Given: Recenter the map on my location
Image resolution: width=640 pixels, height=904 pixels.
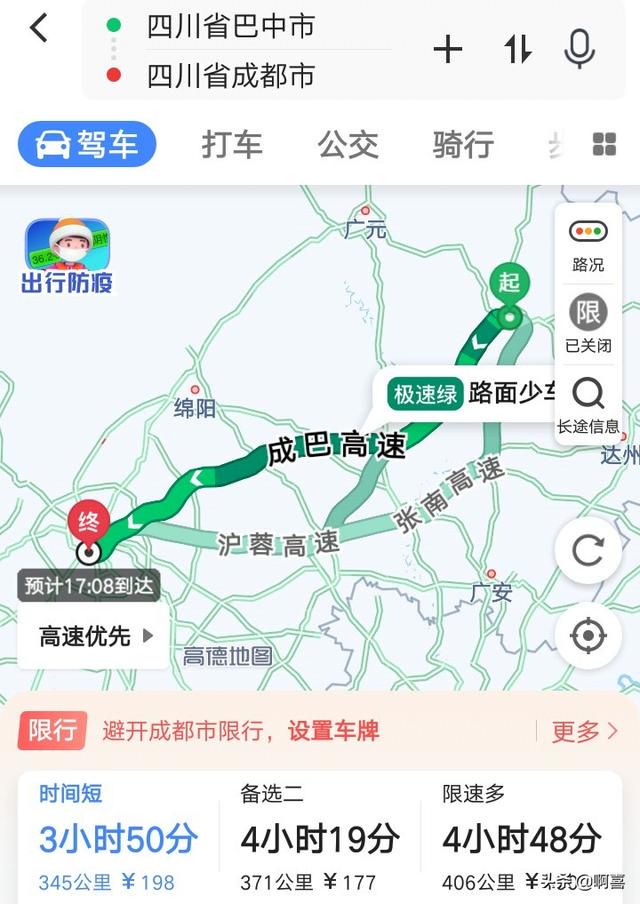Looking at the screenshot, I should [588, 635].
